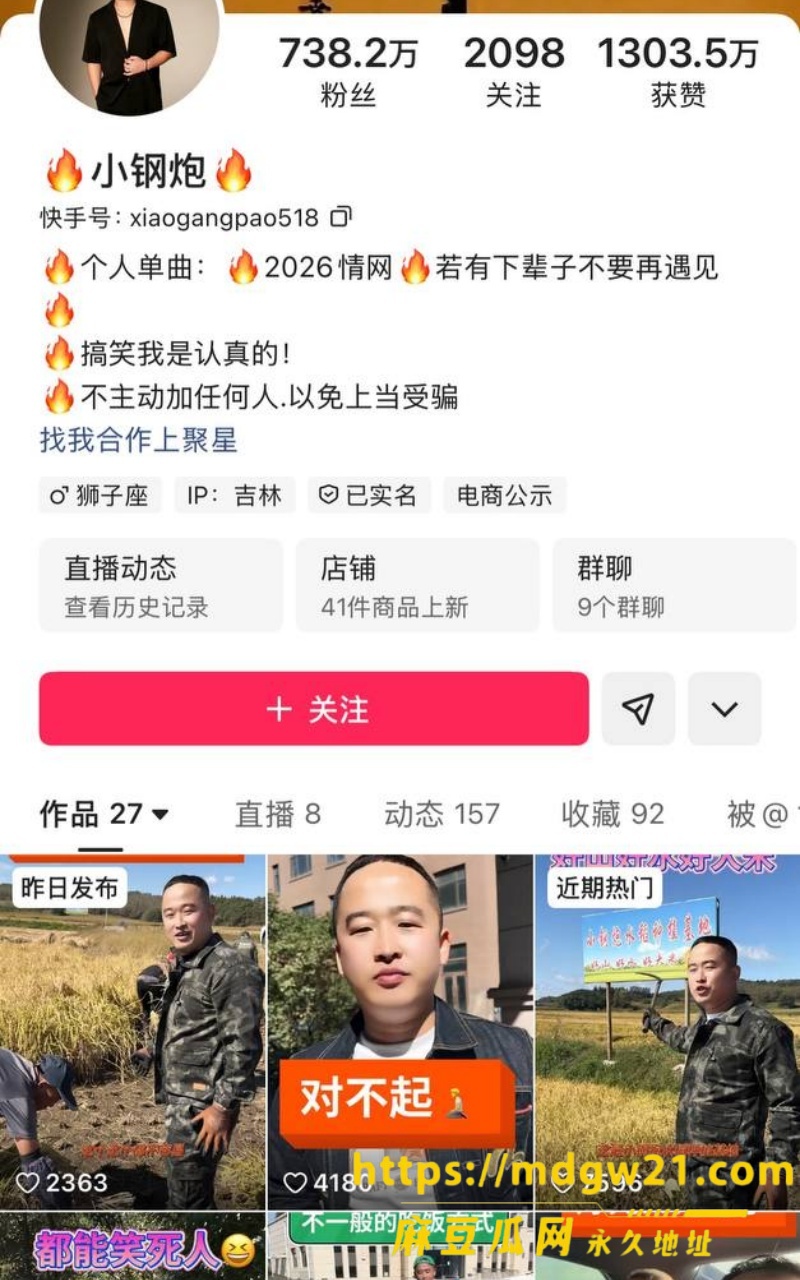Open the 对不起 video
Screen dimensions: 800x1280
pos(400,1032)
